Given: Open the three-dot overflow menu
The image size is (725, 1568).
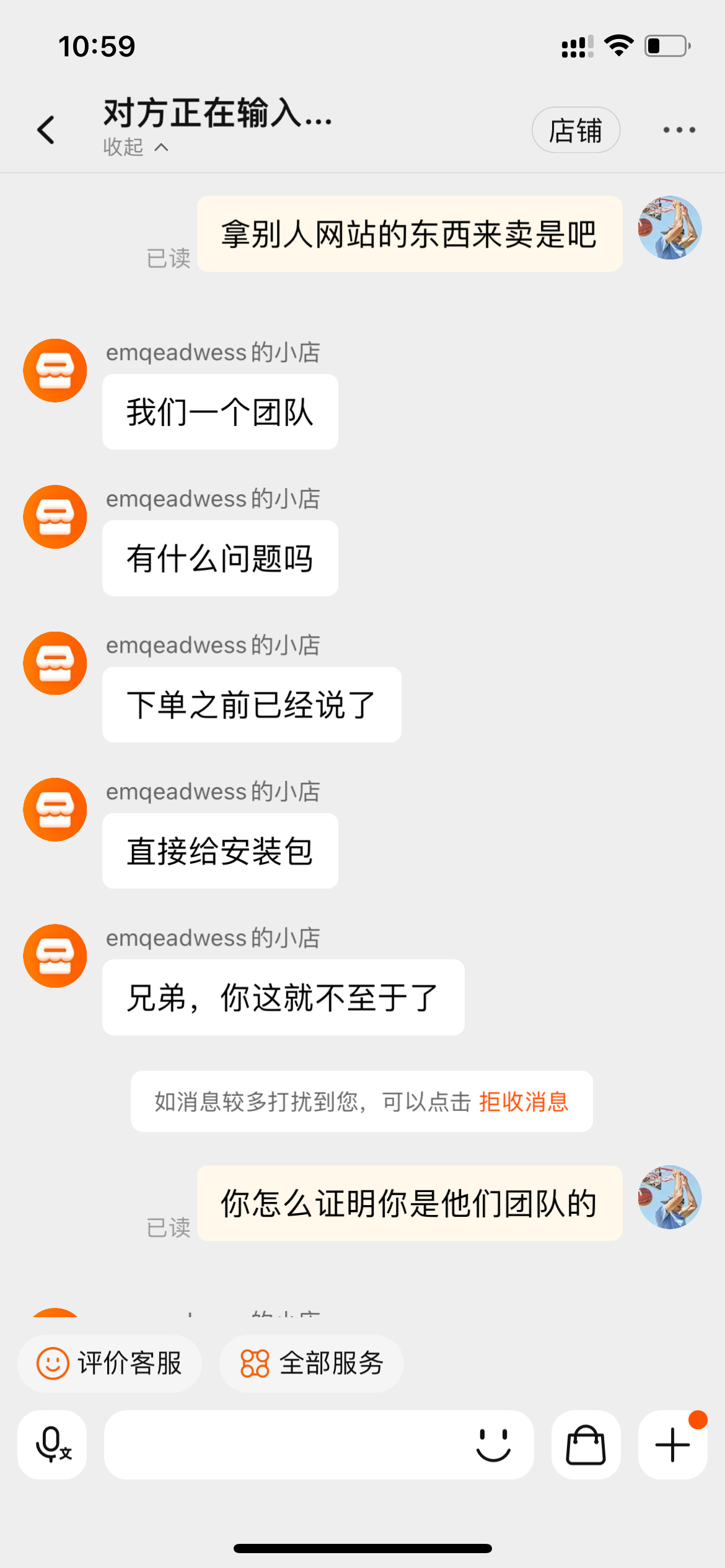Looking at the screenshot, I should point(679,130).
